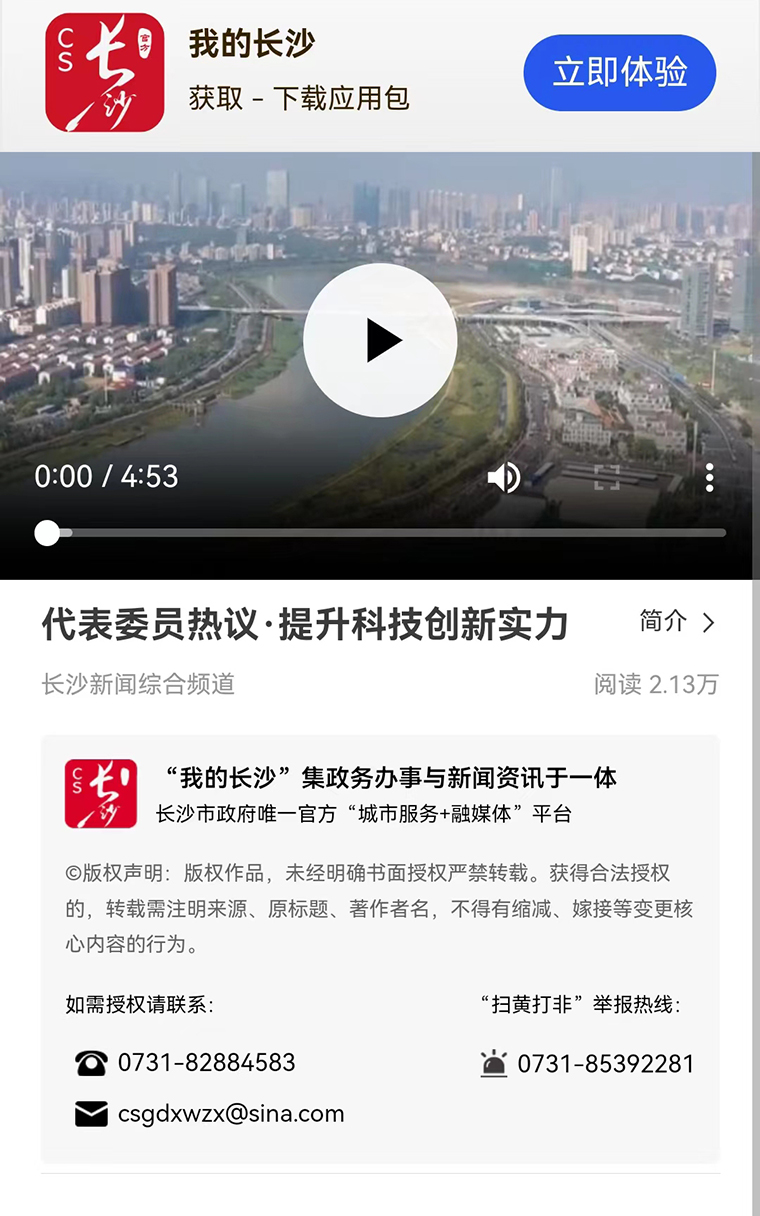Mute the video sound

pyautogui.click(x=503, y=478)
